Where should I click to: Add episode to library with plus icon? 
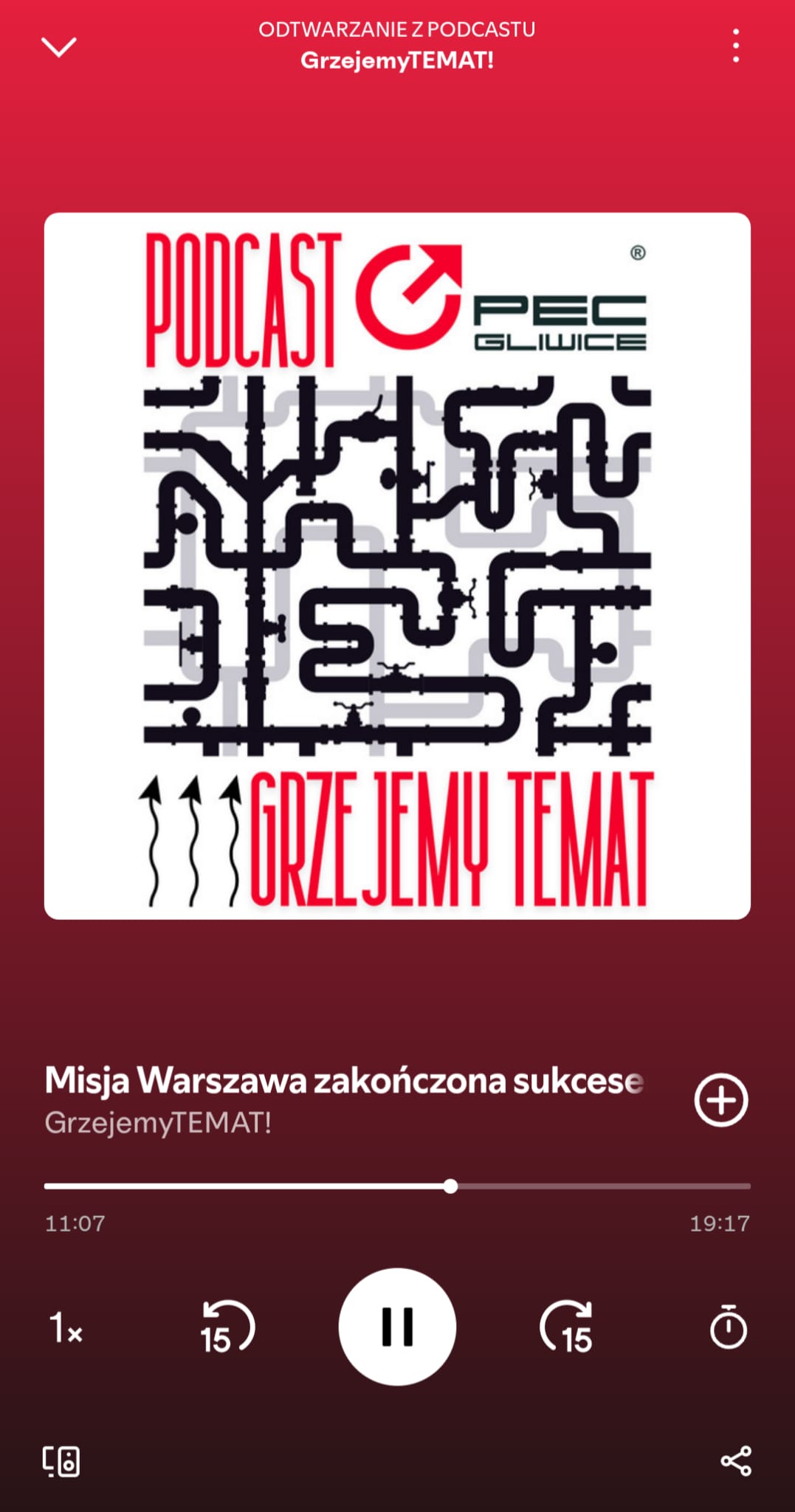[x=720, y=1099]
